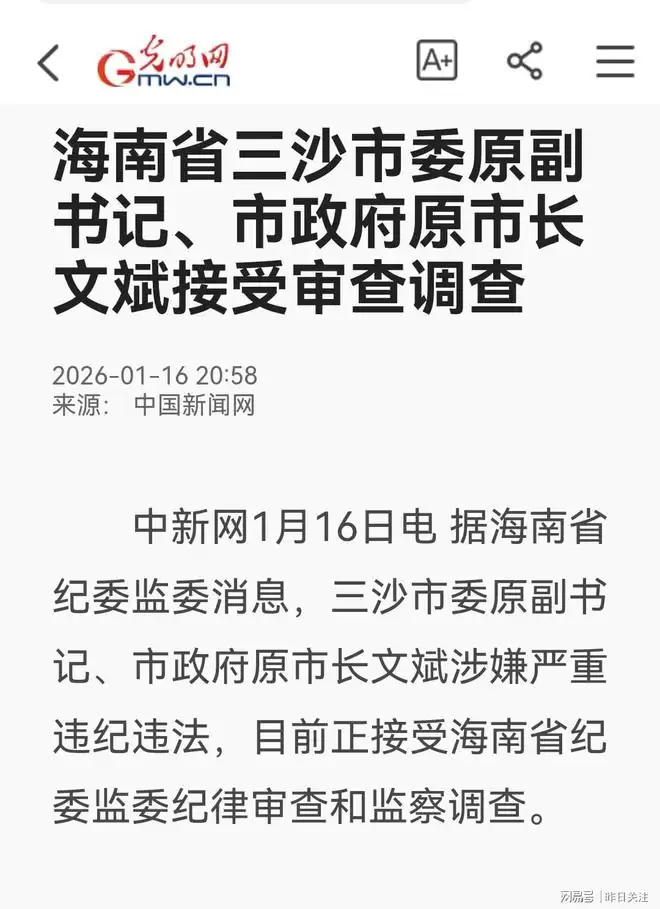Image resolution: width=660 pixels, height=909 pixels.
Task: Open the Guangming Online (gmw.cn) home logo
Action: point(163,62)
